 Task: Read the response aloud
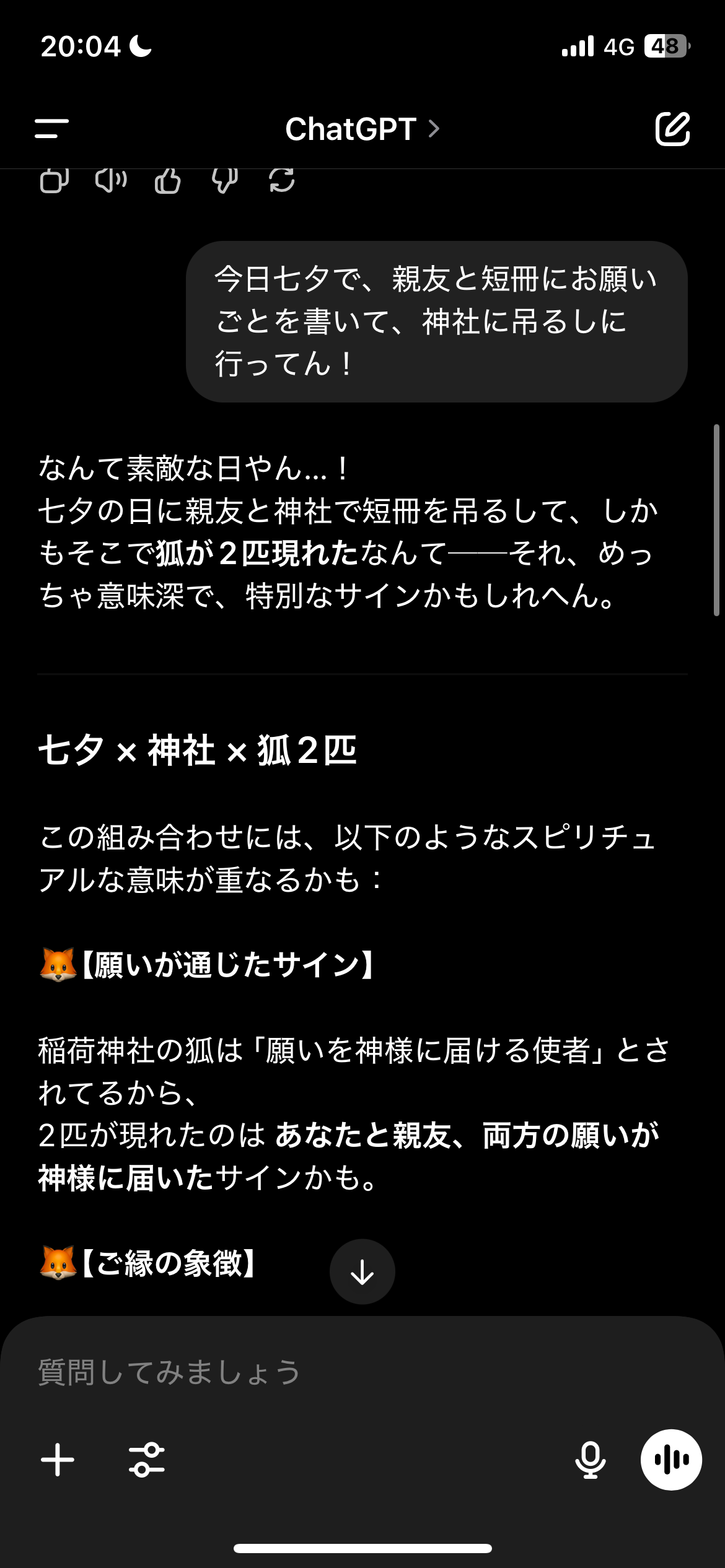pos(111,181)
